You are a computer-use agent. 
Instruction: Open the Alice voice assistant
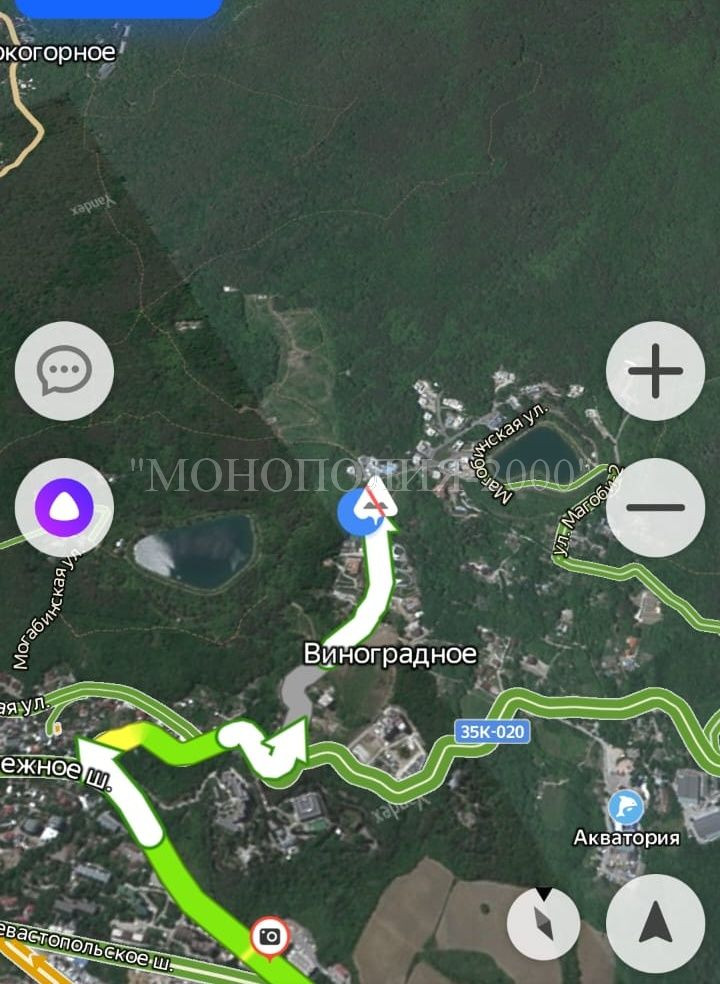(x=64, y=507)
